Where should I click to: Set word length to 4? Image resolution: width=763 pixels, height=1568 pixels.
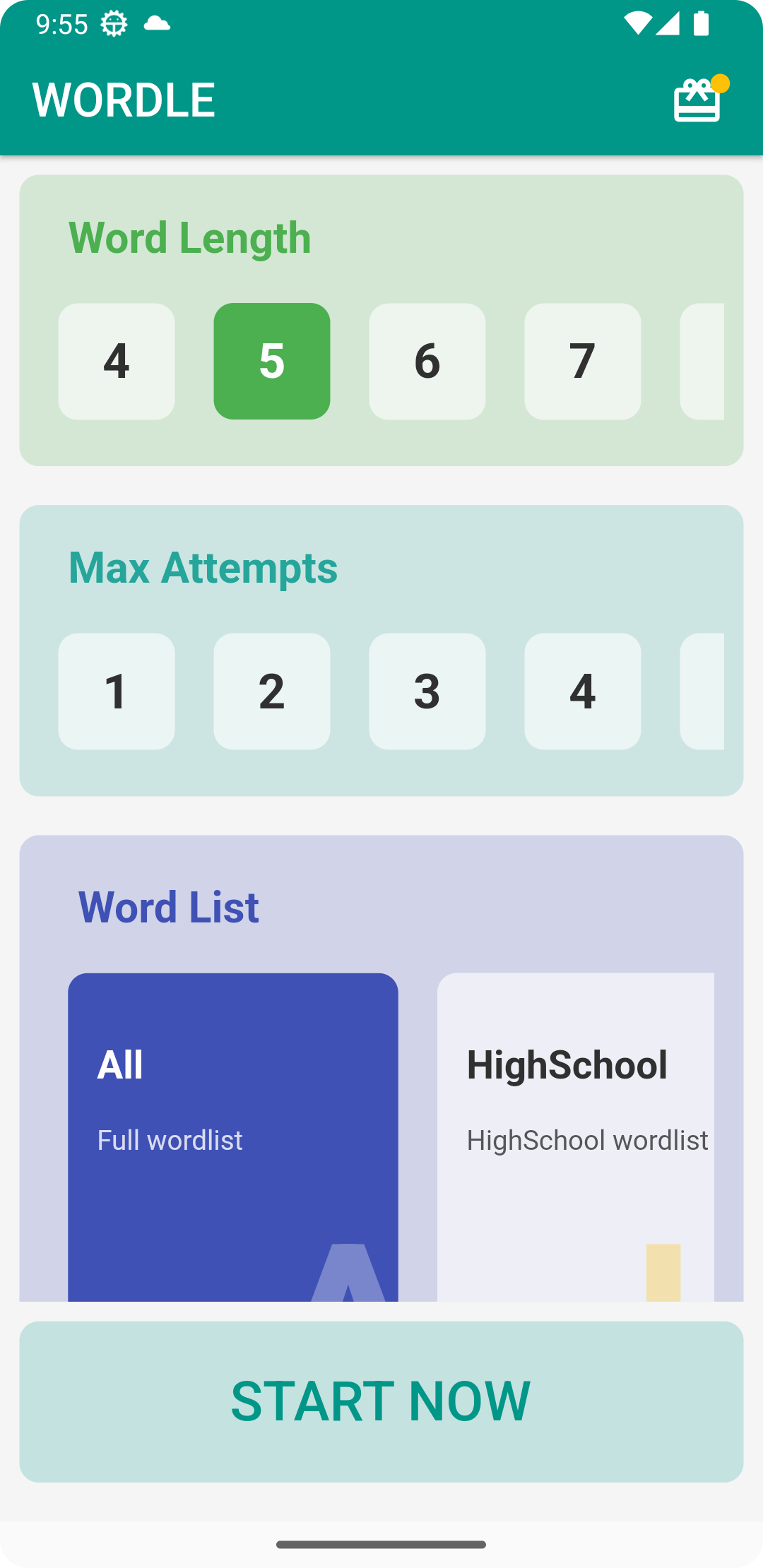point(117,362)
